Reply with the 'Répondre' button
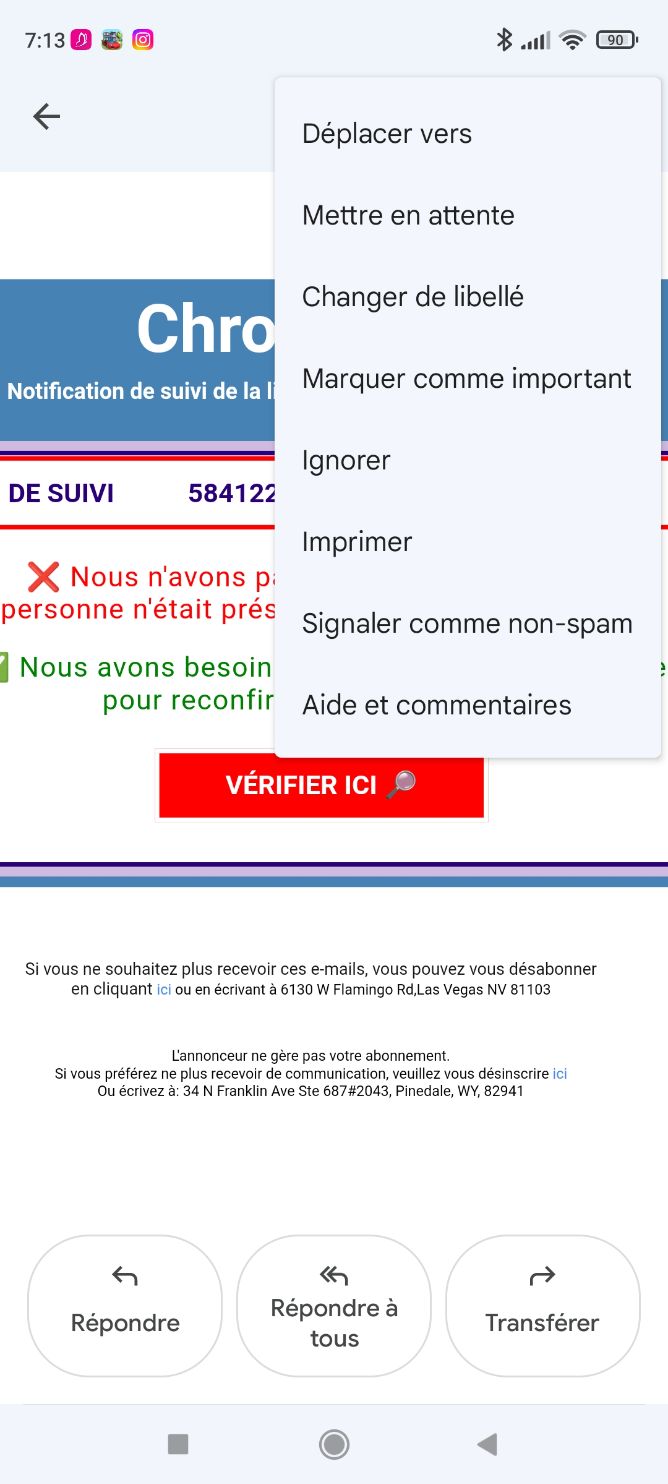 pyautogui.click(x=125, y=1305)
